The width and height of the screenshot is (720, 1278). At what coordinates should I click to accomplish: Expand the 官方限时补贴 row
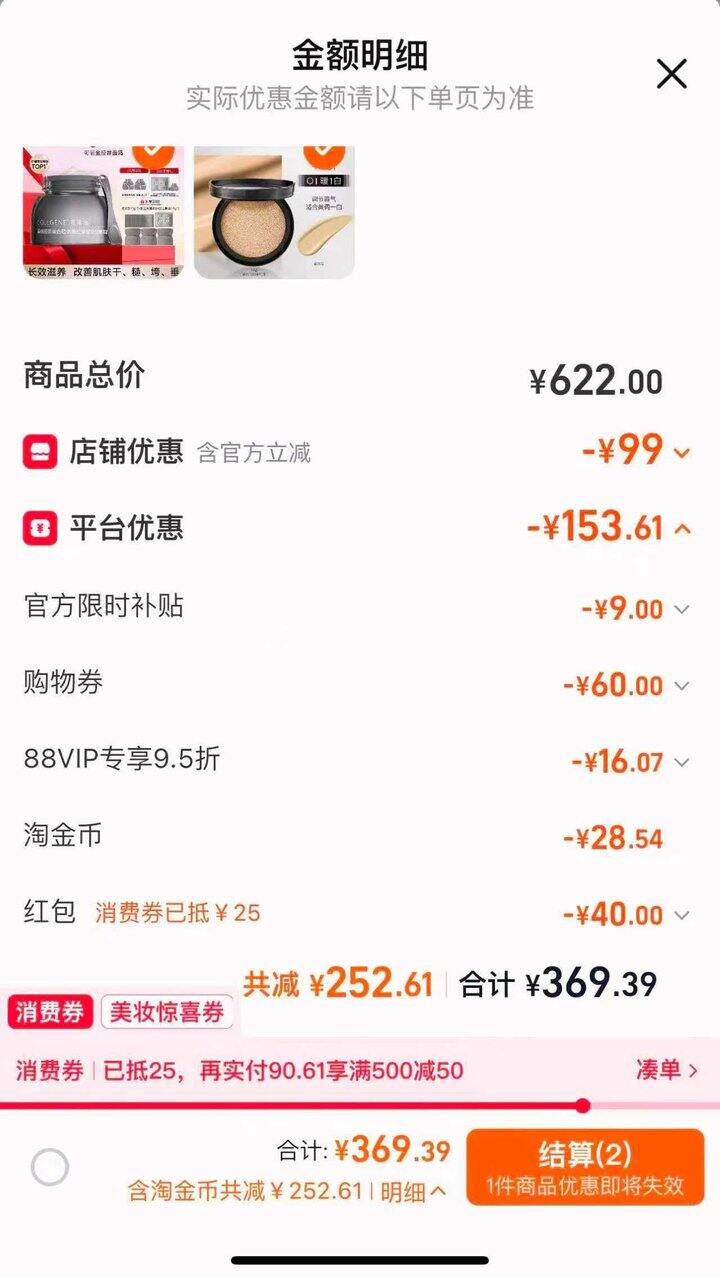click(x=681, y=609)
